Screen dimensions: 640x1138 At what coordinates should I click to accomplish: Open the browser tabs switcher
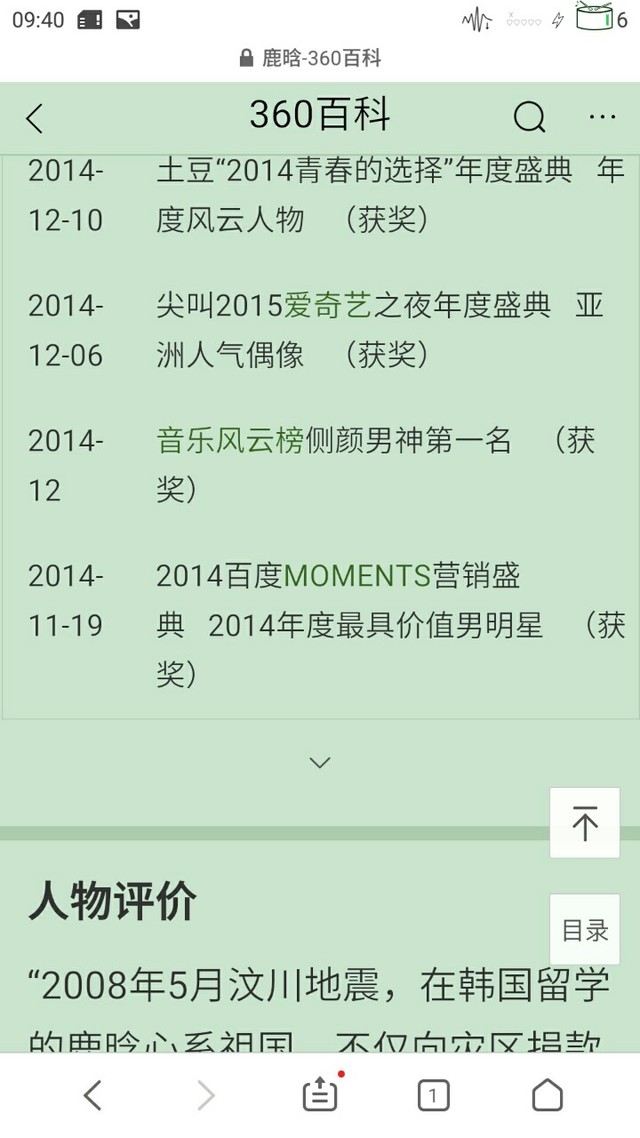click(x=433, y=1094)
